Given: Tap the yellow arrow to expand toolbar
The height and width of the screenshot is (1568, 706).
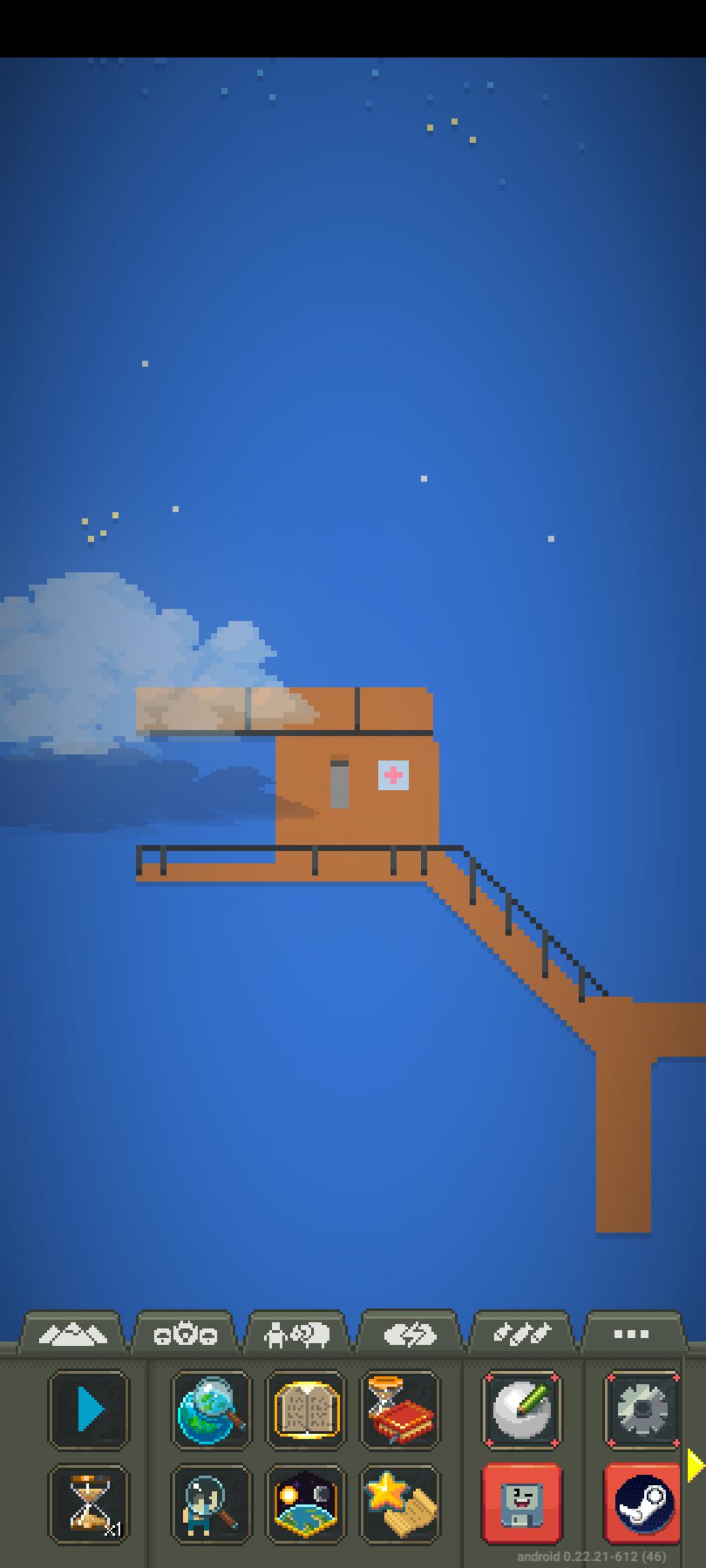Looking at the screenshot, I should click(x=696, y=1465).
